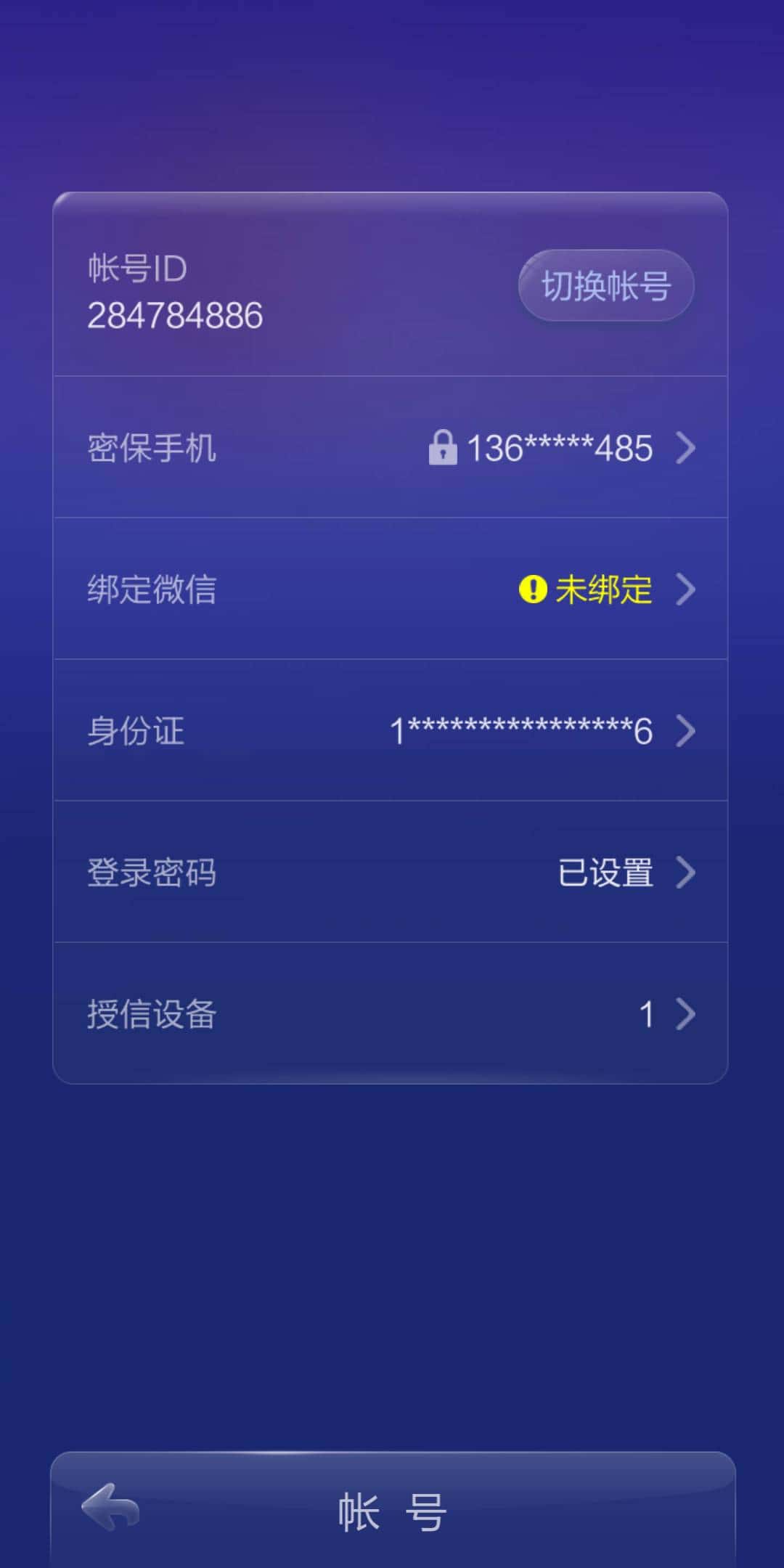Open the 授信设备 row chevron

click(685, 1015)
